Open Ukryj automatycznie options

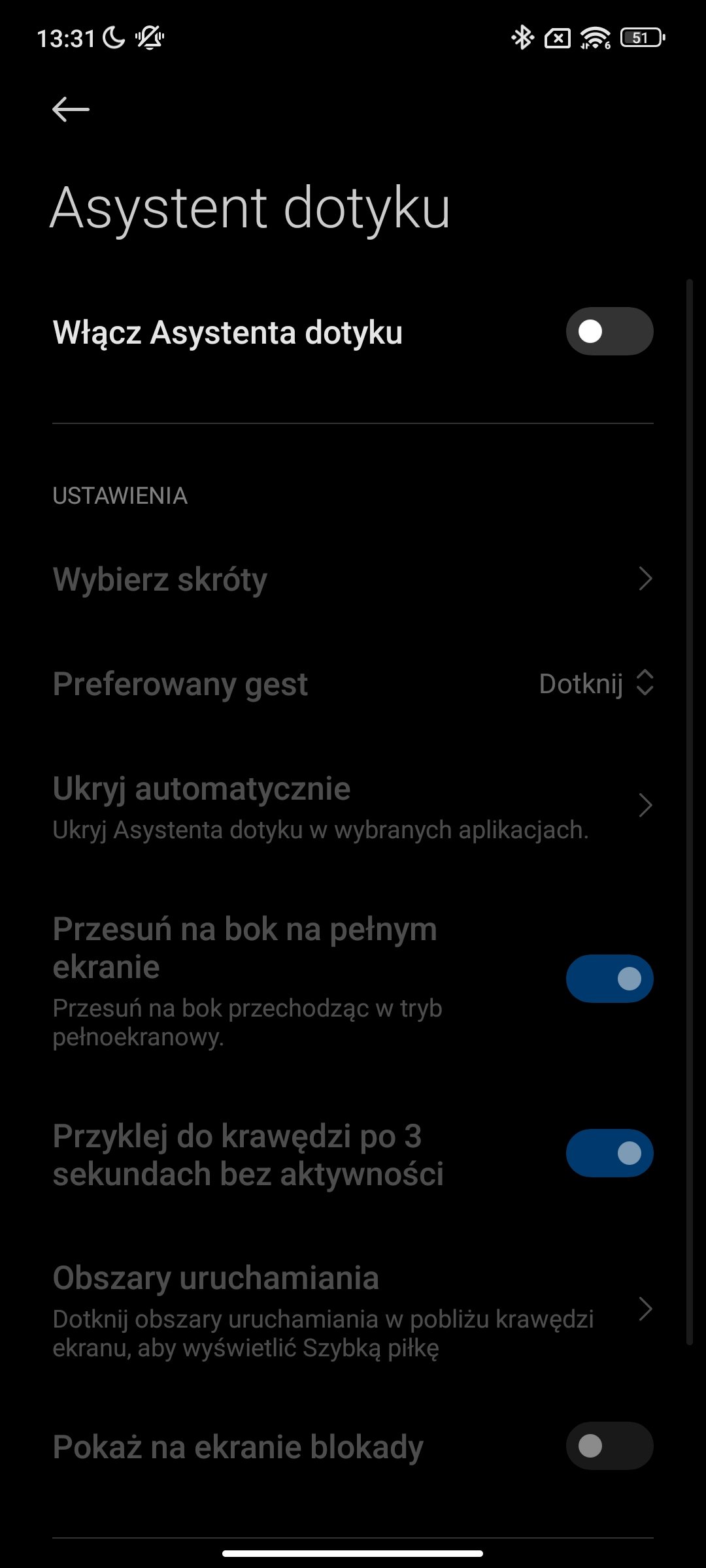click(x=353, y=806)
